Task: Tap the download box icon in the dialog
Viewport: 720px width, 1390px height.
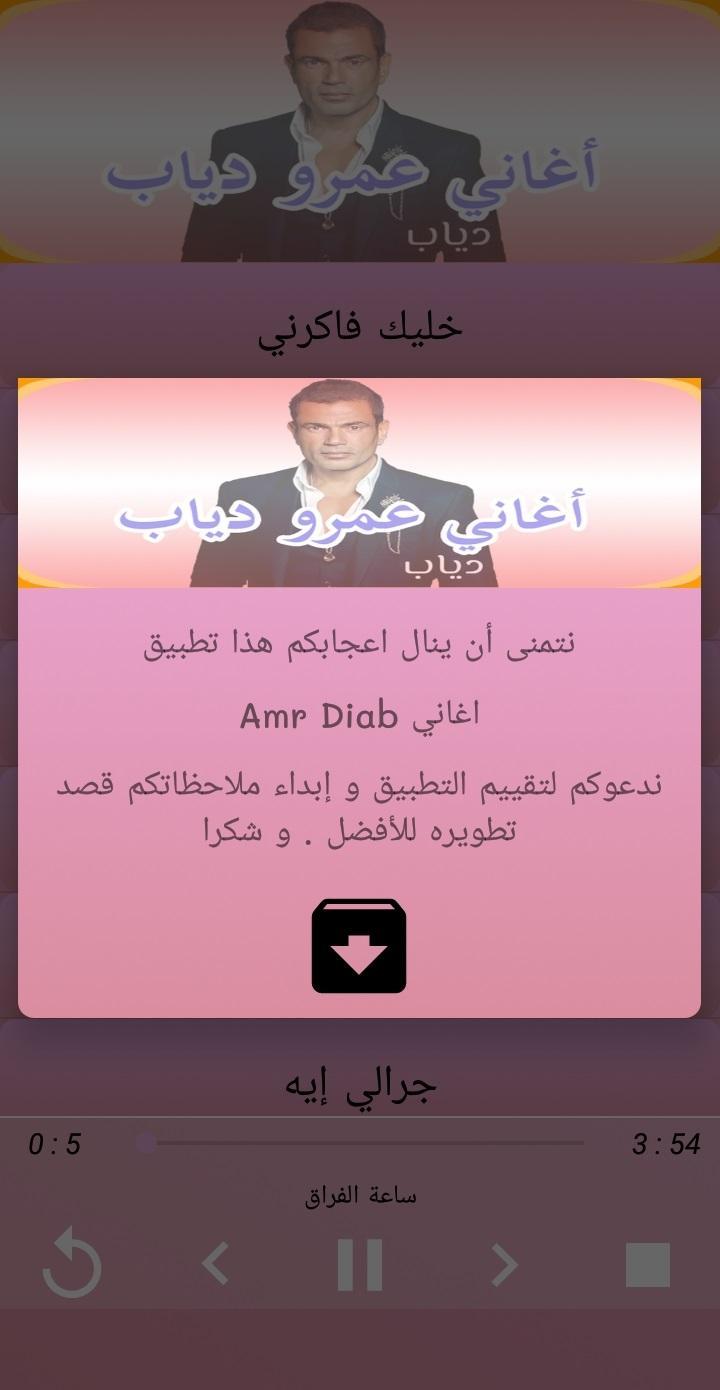Action: click(x=359, y=945)
